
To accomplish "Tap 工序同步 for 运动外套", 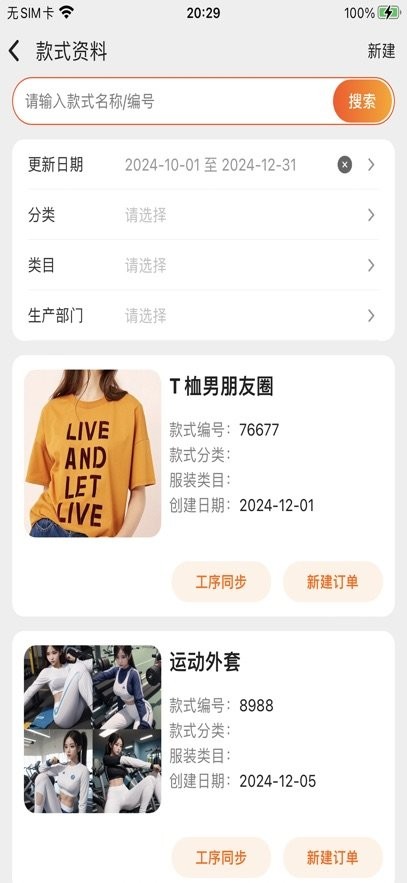I will pos(221,858).
